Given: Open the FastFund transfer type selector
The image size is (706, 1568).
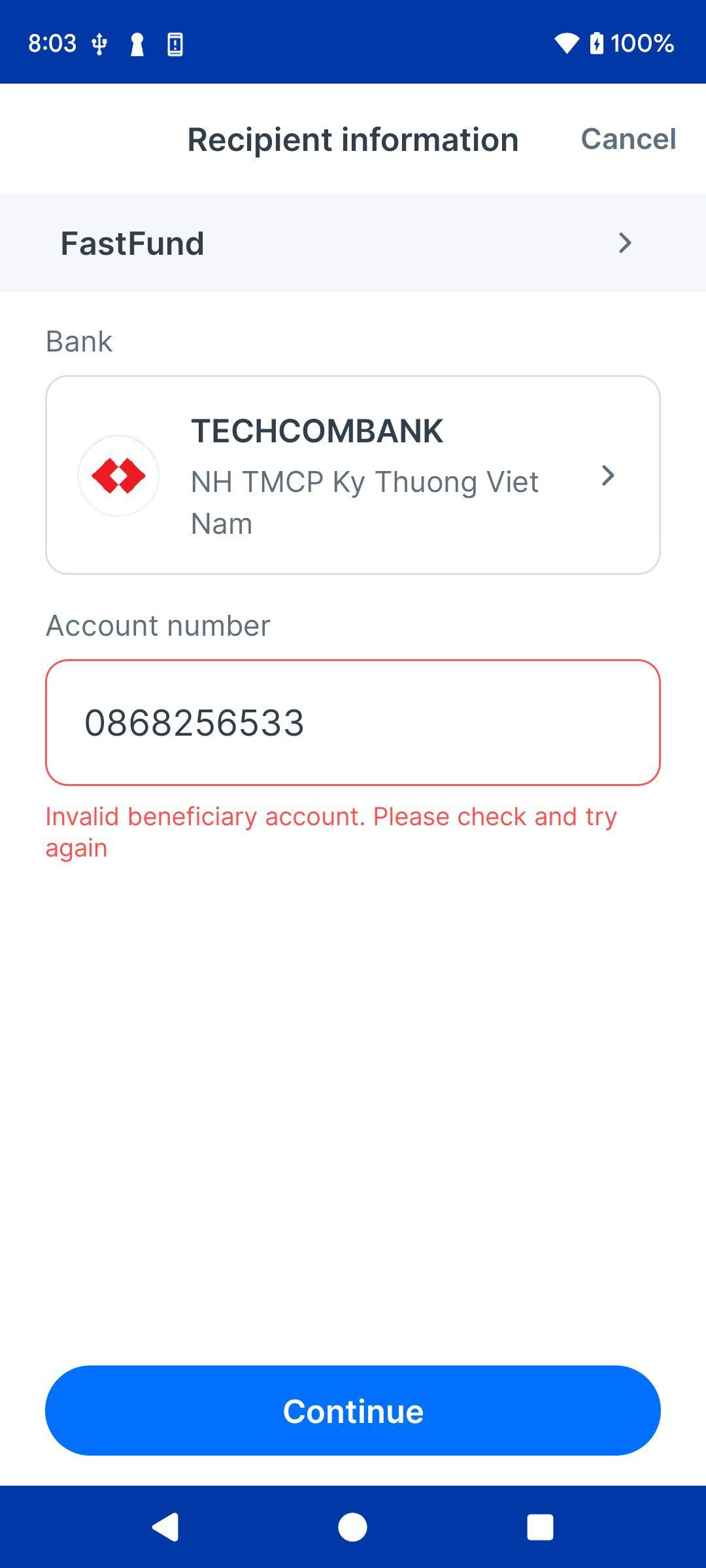Looking at the screenshot, I should point(353,243).
